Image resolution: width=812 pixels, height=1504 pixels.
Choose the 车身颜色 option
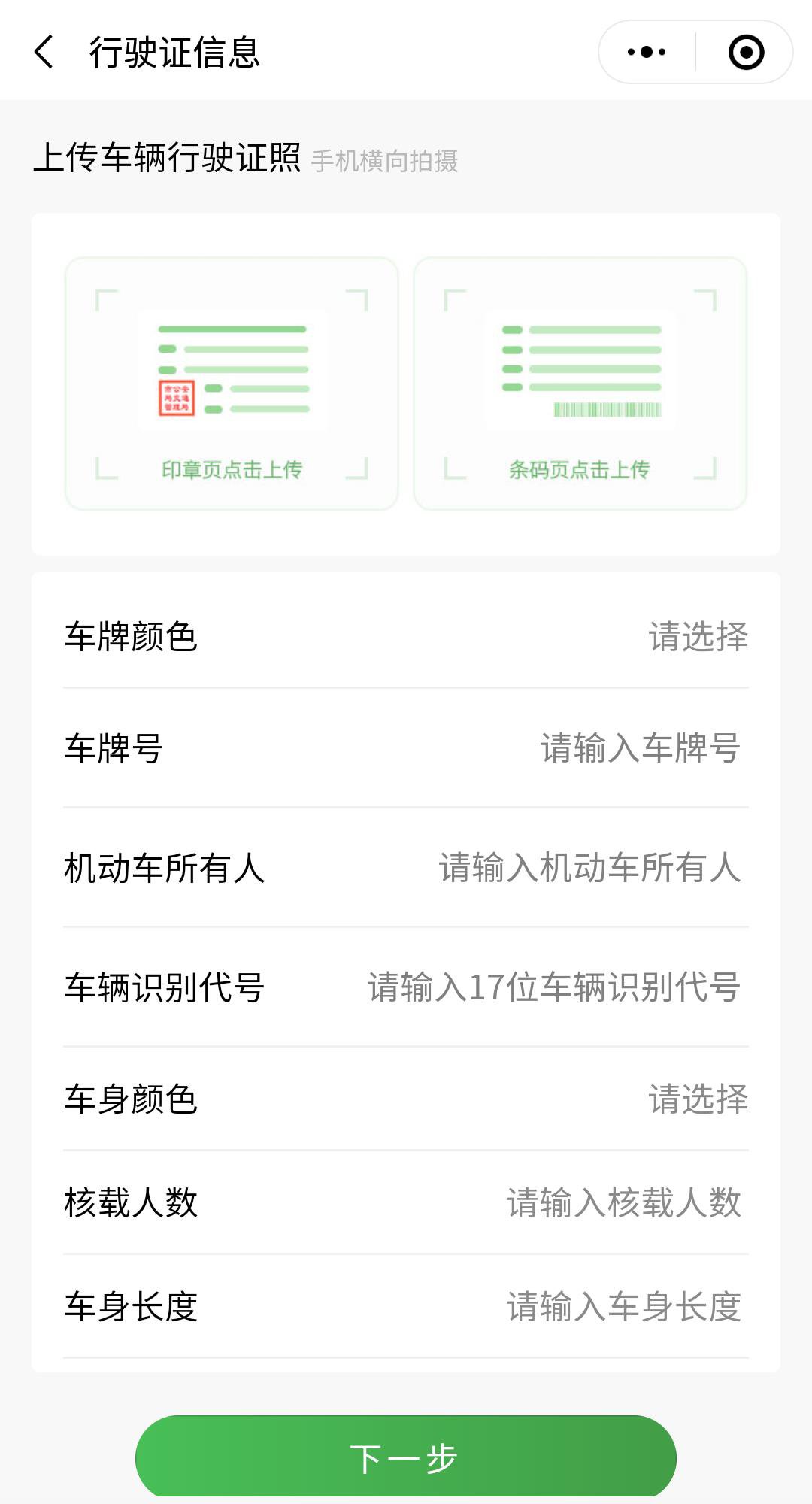point(698,1099)
